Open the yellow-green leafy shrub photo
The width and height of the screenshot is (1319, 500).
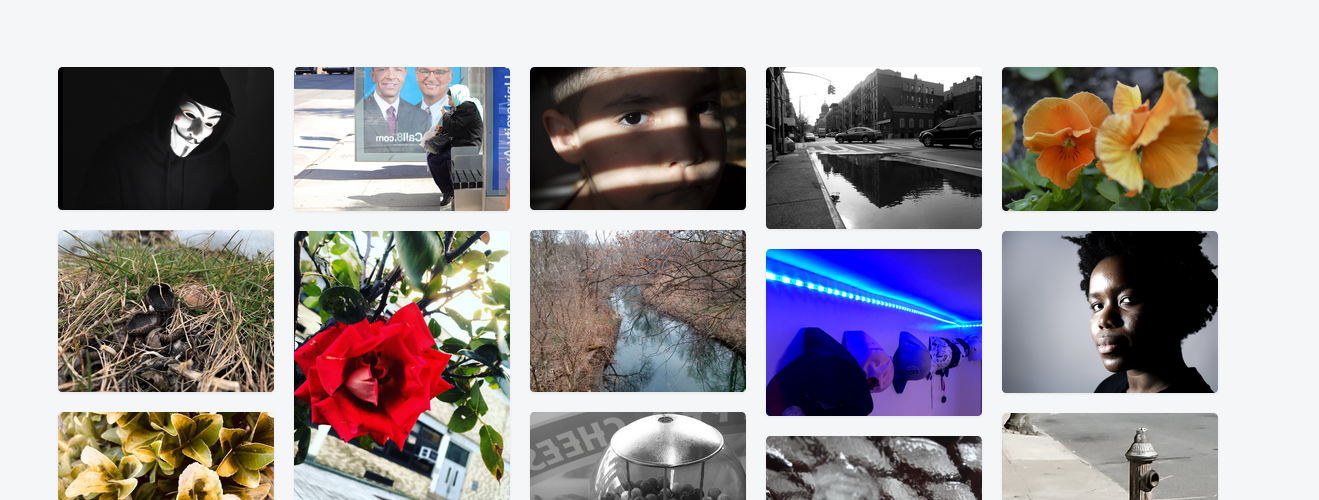click(x=166, y=456)
